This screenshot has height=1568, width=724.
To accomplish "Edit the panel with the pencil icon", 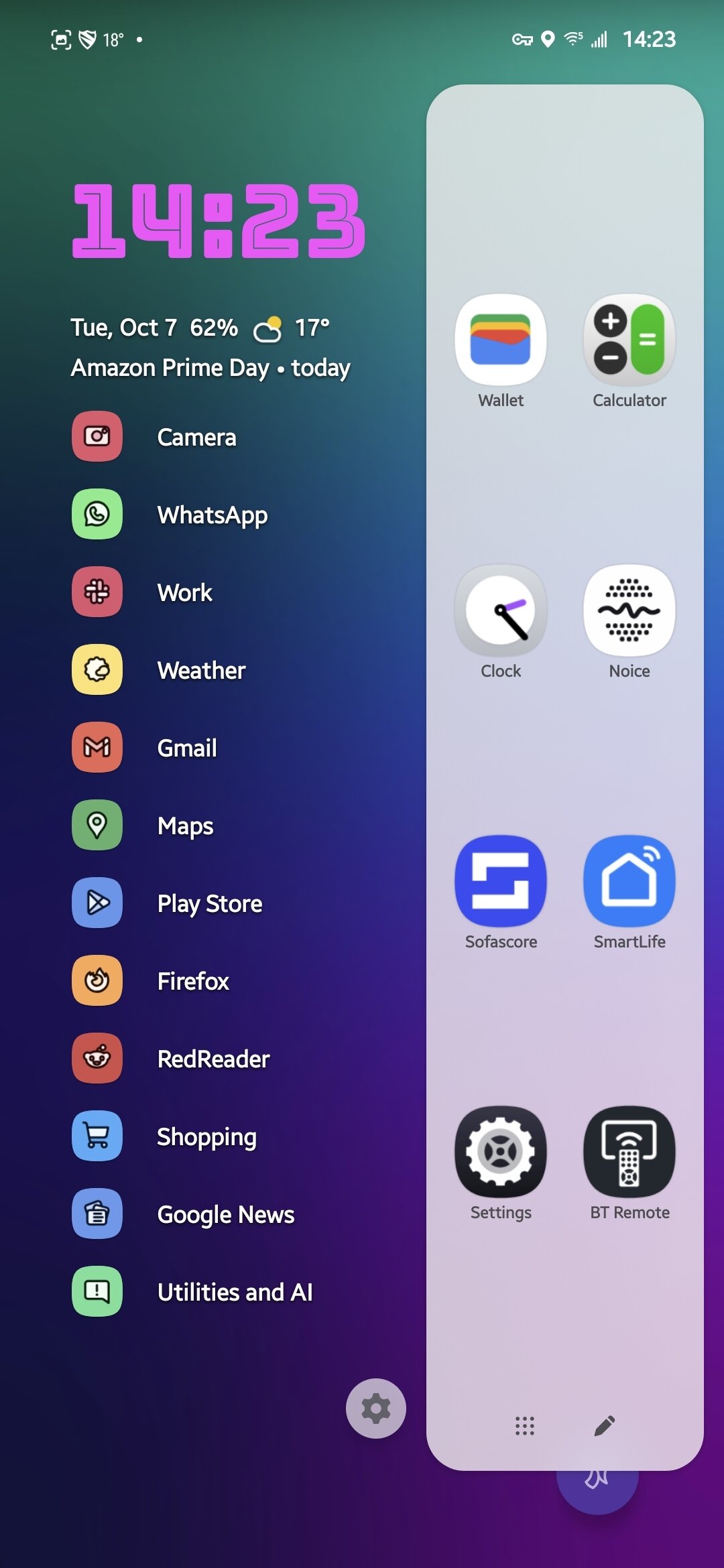I will pos(604,1426).
